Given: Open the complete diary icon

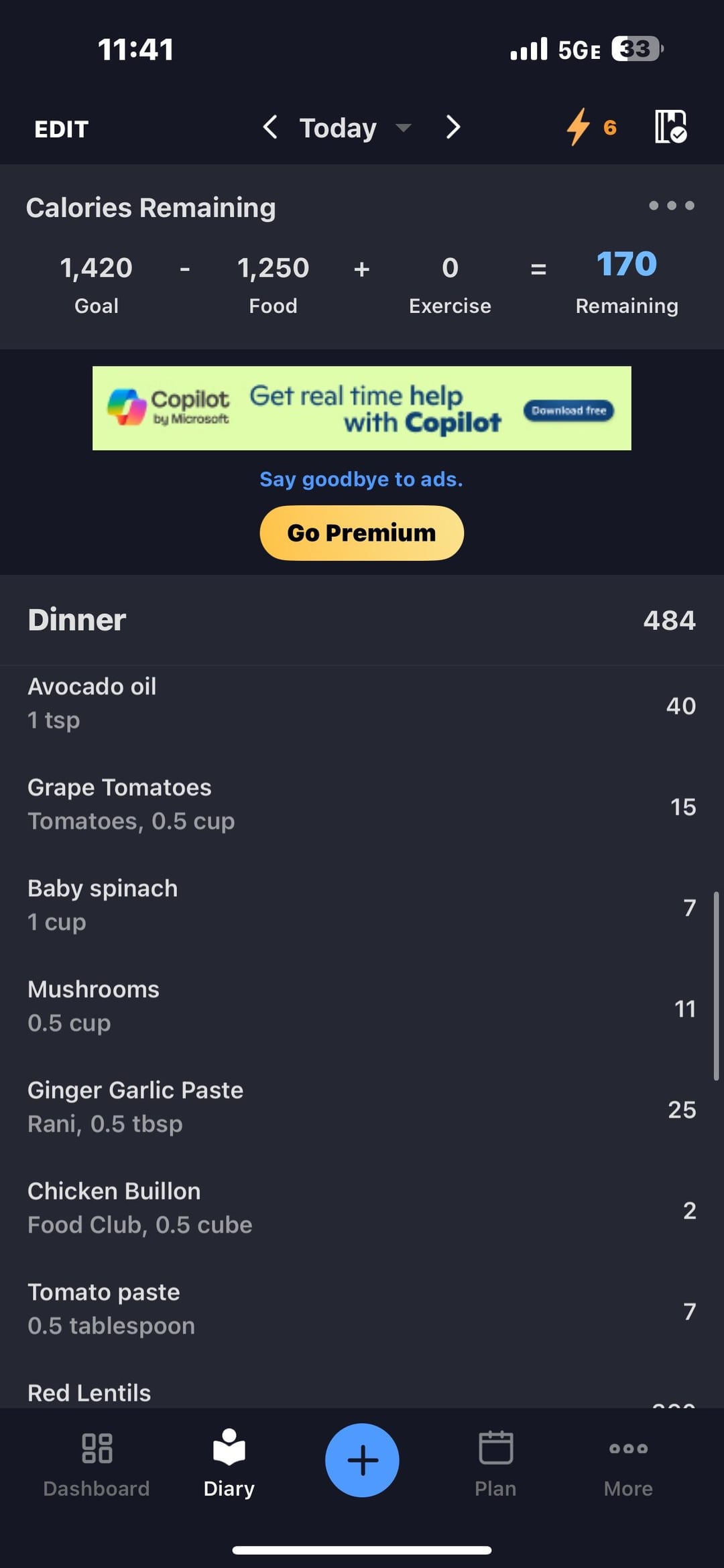Looking at the screenshot, I should (x=670, y=127).
